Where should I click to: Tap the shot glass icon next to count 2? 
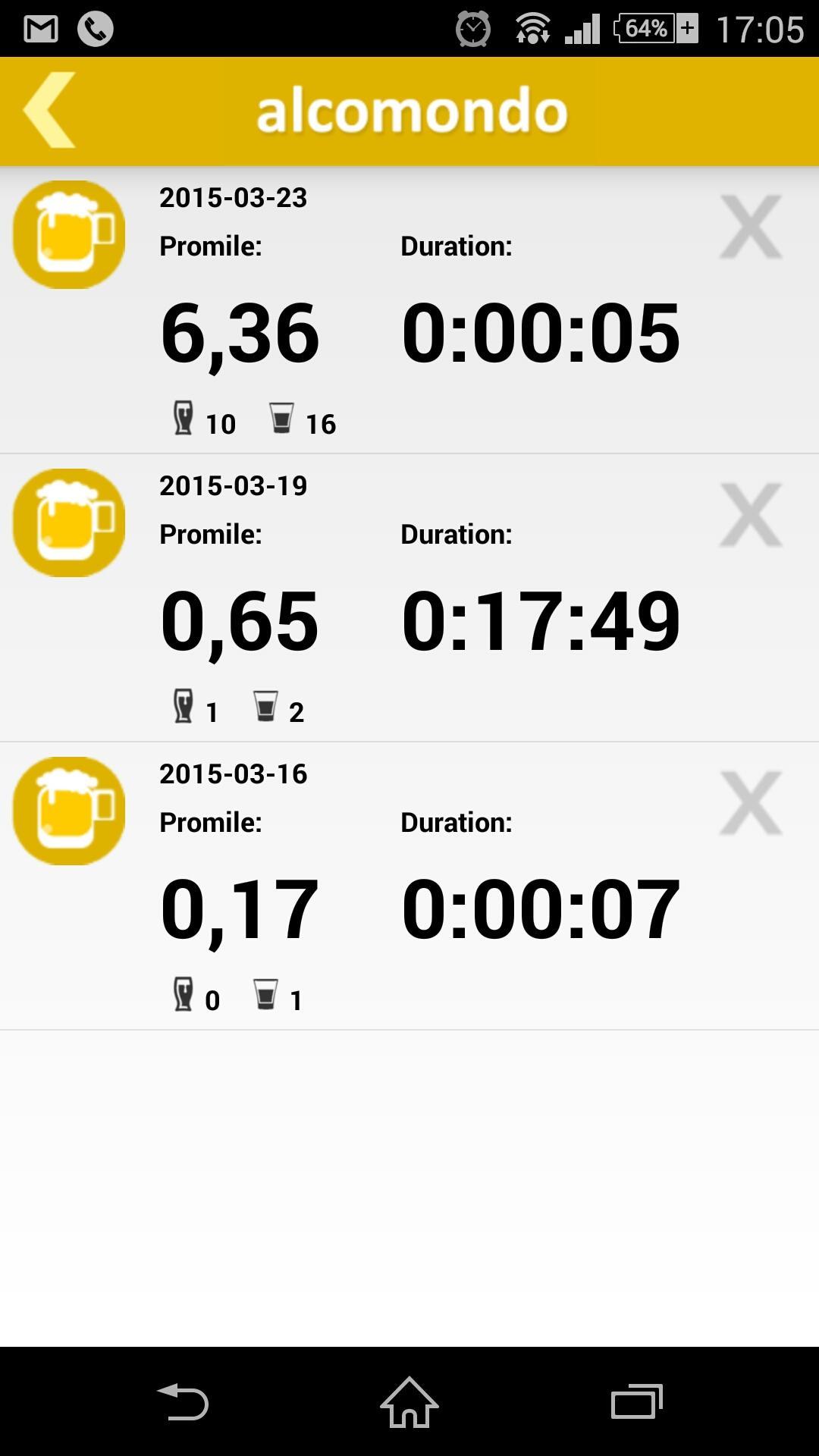[267, 707]
